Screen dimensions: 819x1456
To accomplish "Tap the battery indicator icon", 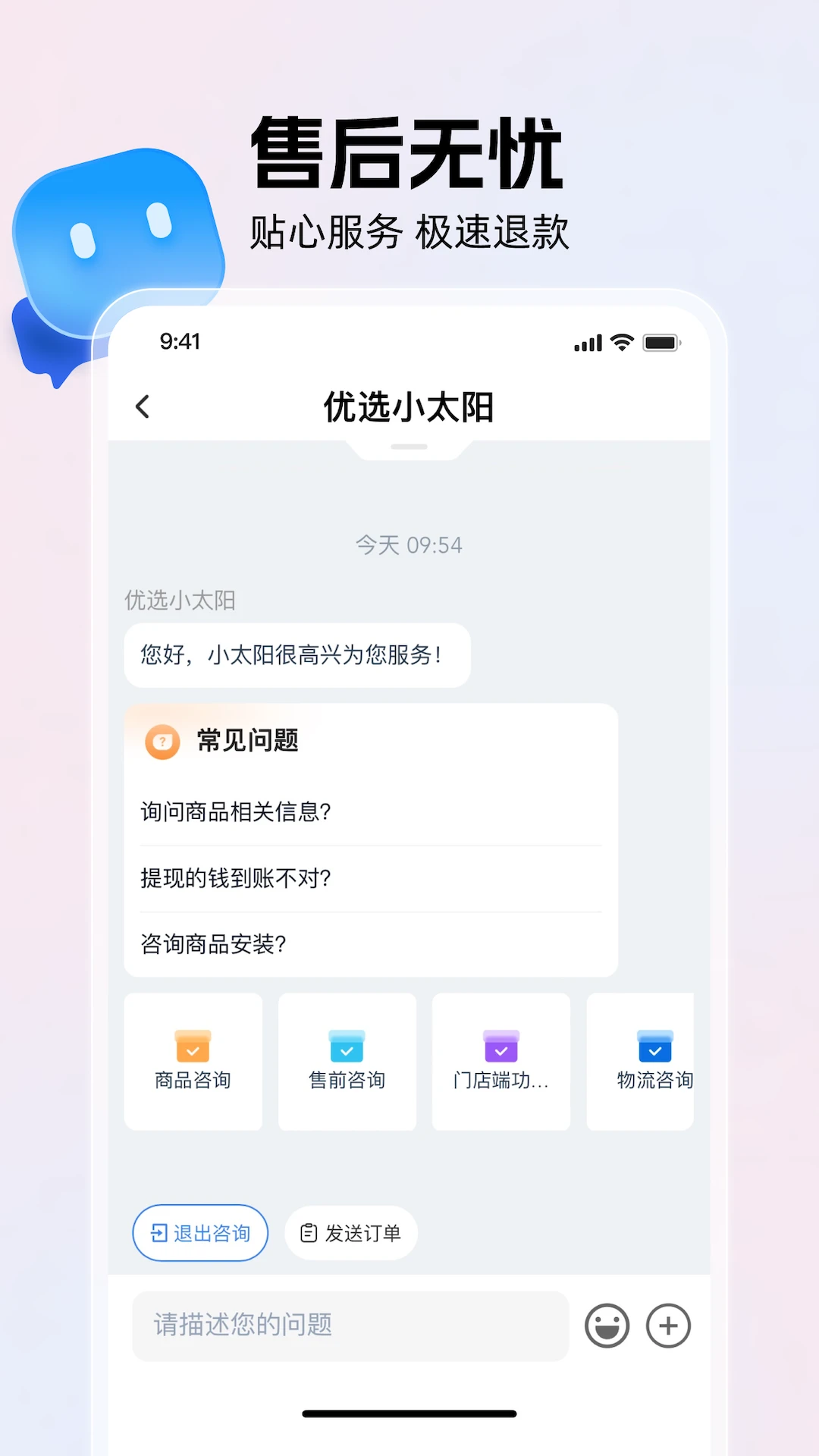I will click(662, 342).
